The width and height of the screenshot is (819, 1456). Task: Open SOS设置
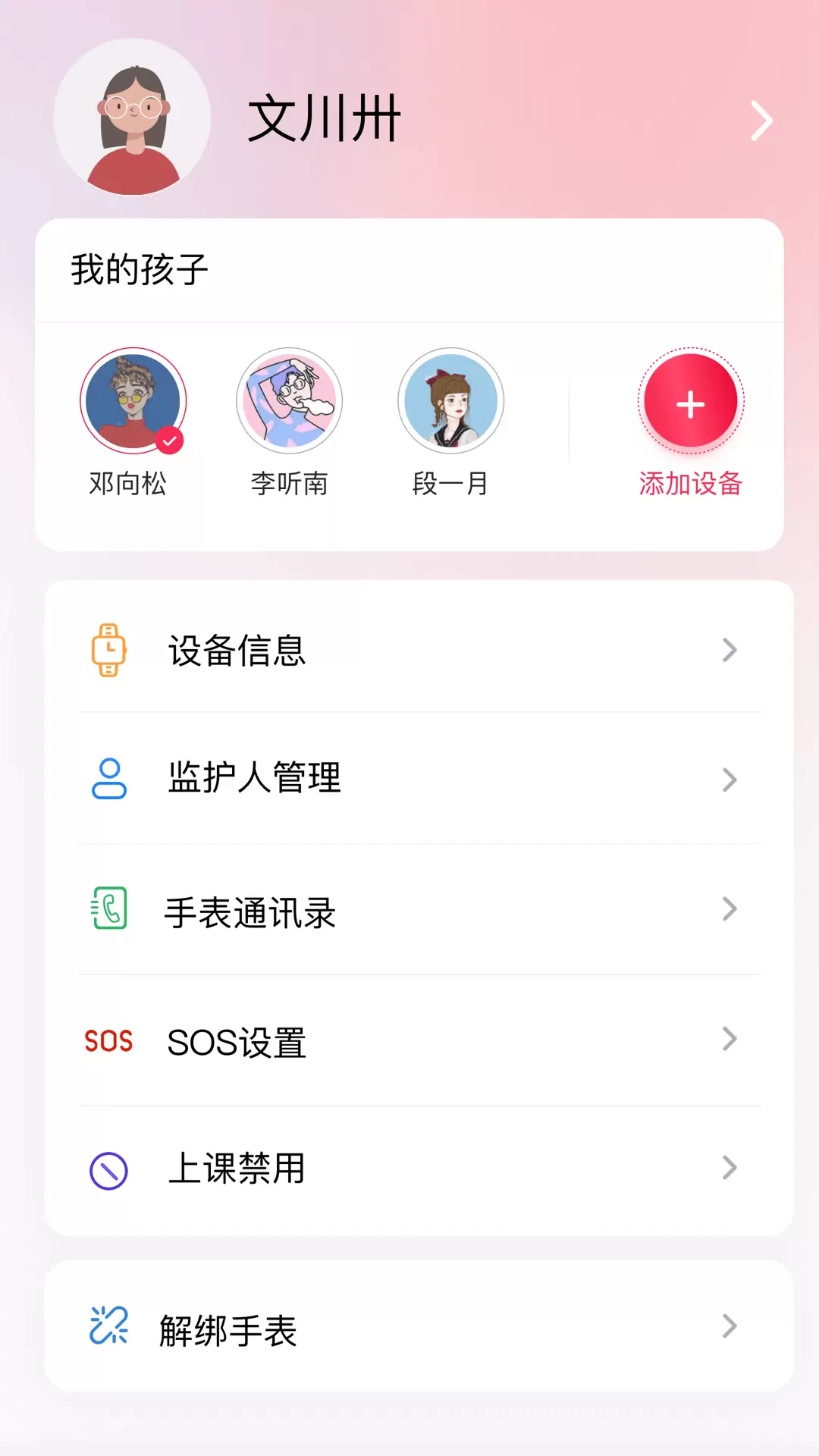(x=419, y=1040)
